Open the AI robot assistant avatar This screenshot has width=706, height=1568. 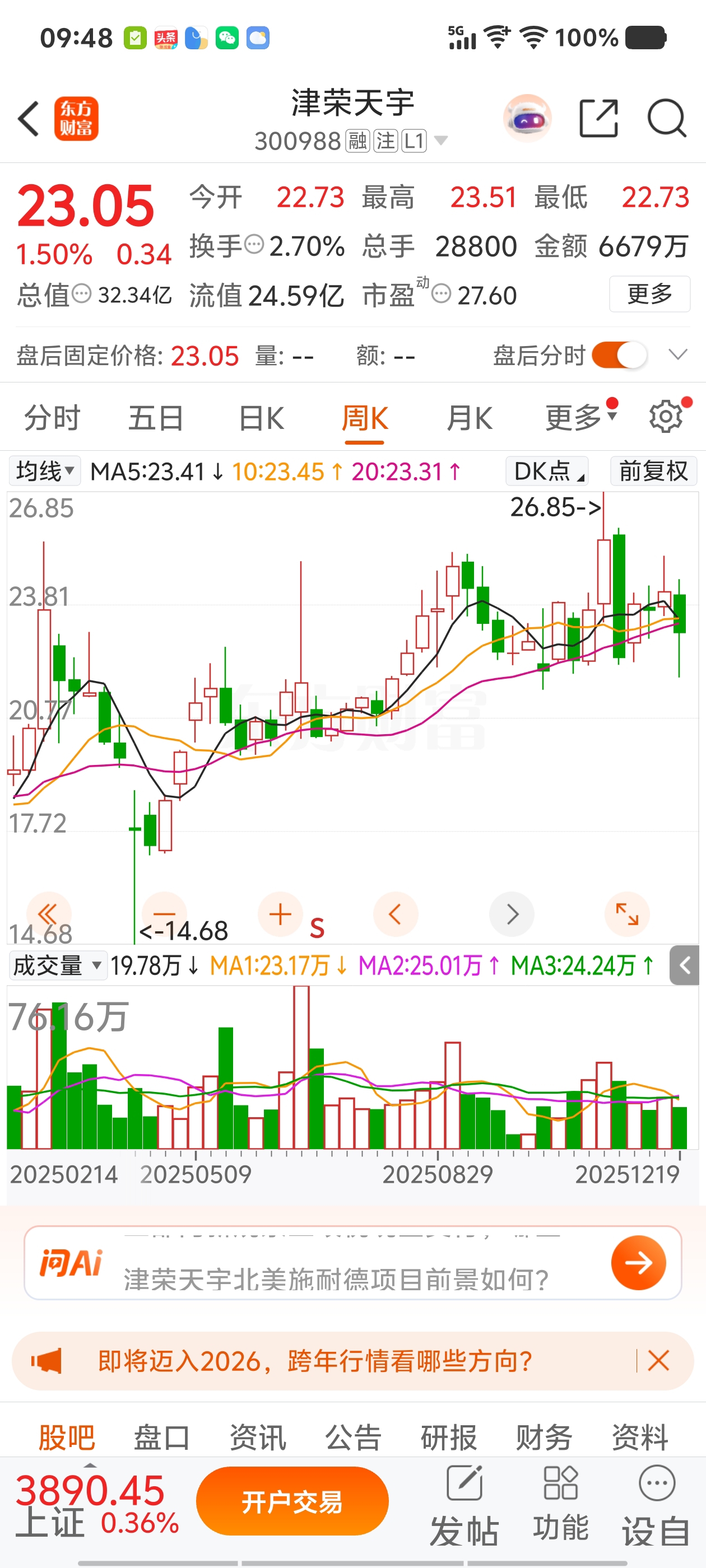(527, 119)
